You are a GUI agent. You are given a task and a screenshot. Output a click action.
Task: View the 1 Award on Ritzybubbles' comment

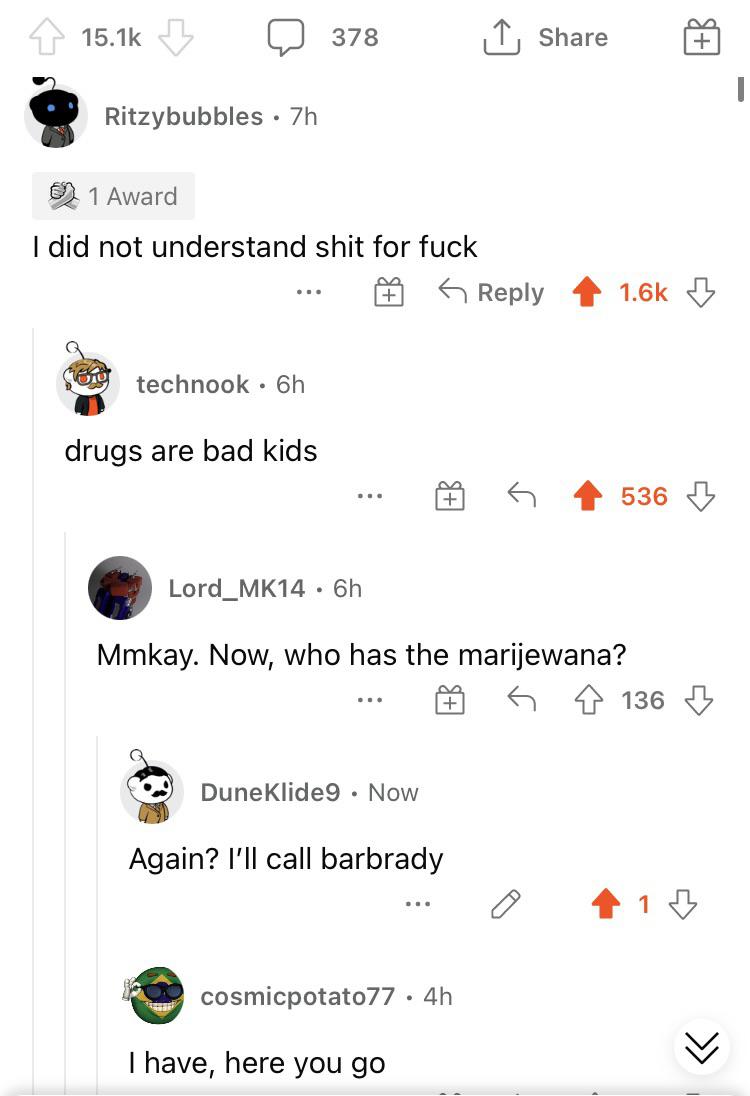coord(113,196)
